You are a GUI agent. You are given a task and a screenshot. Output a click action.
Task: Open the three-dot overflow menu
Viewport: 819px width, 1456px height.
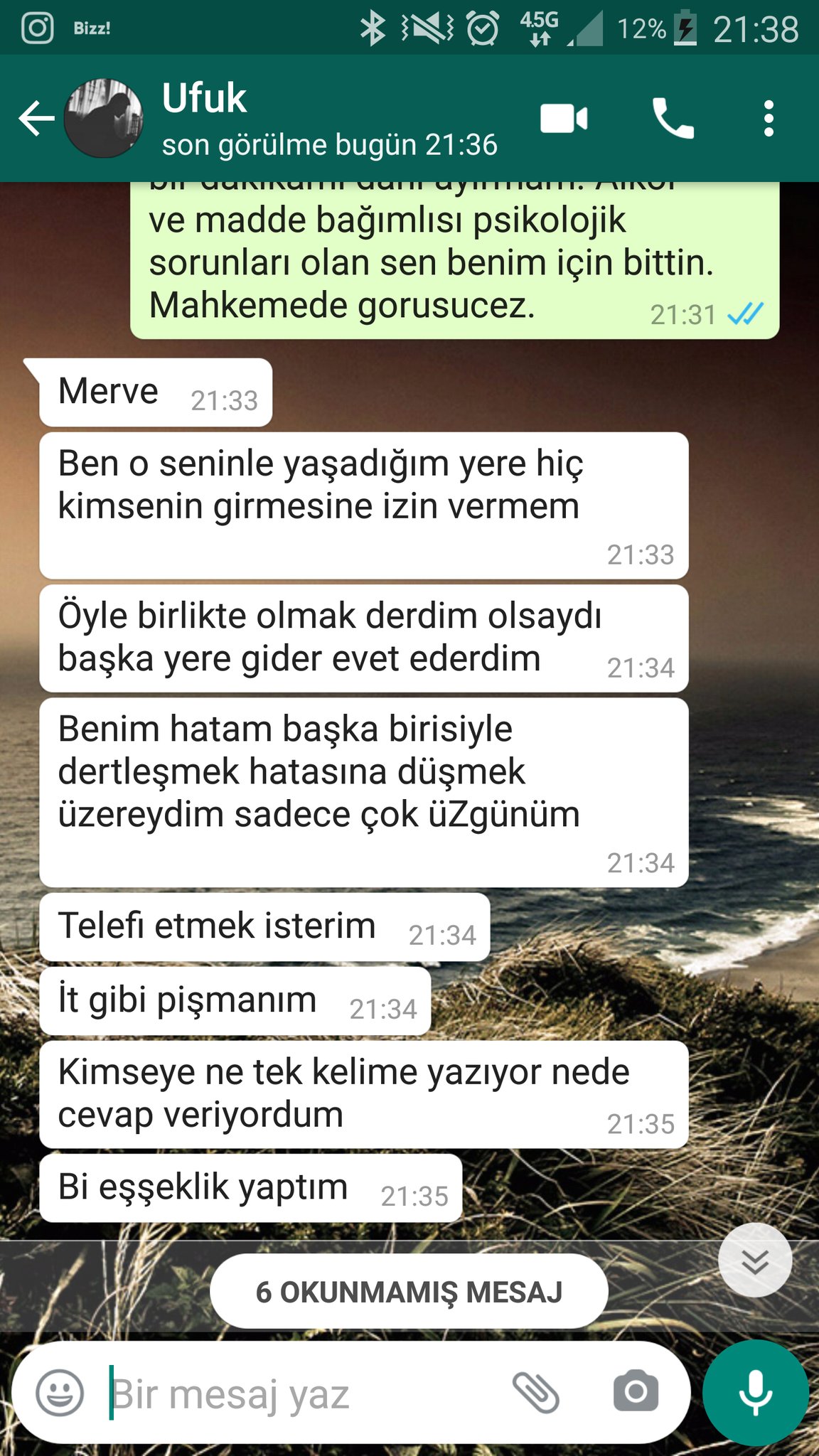[x=768, y=118]
